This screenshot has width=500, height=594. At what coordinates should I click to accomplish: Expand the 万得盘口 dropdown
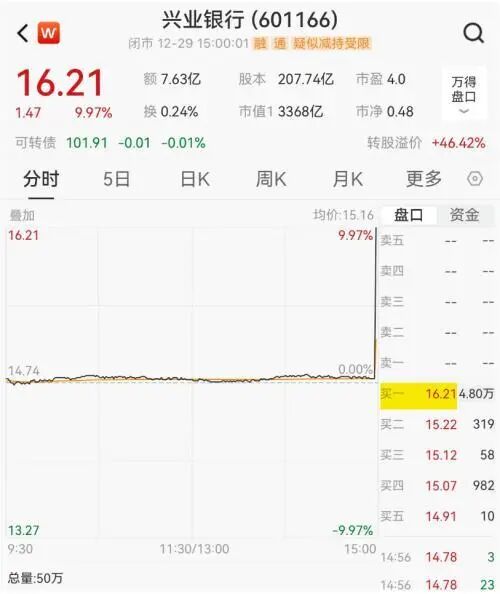[464, 94]
